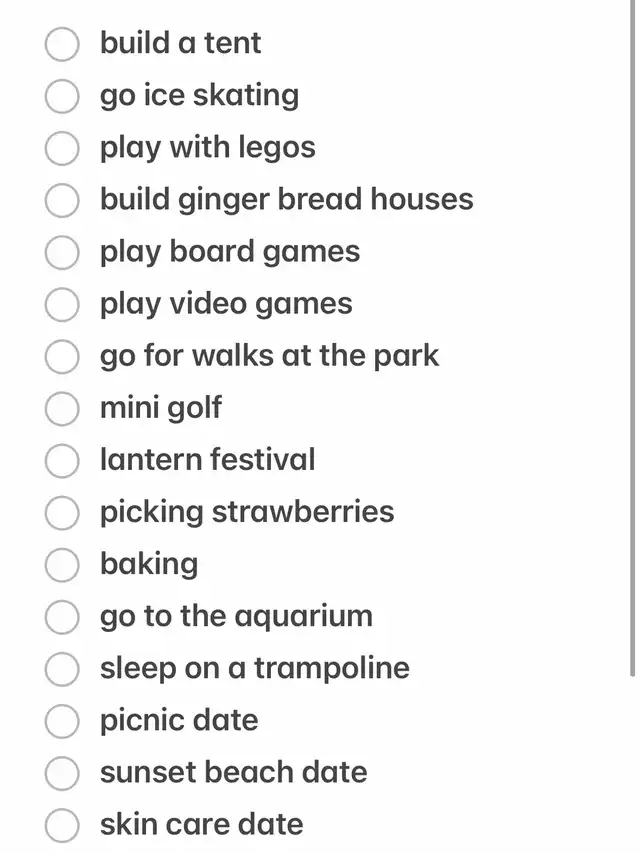
Task: Mark 'picking strawberries' as completed
Action: click(x=62, y=512)
